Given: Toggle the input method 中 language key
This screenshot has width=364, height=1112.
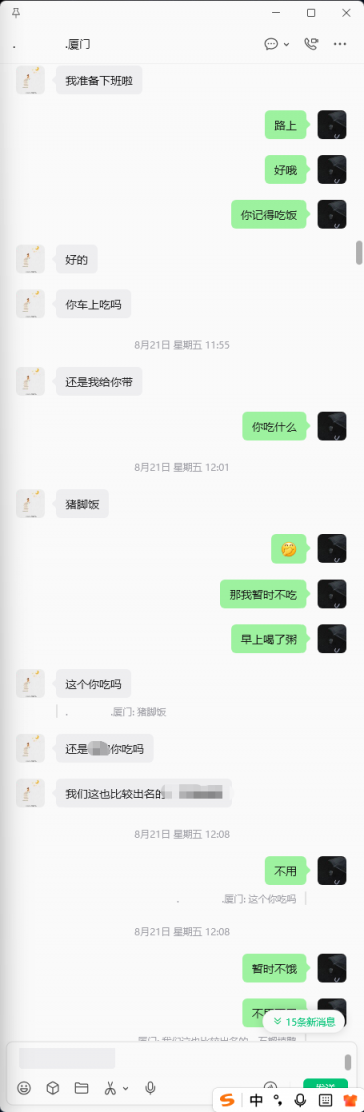Looking at the screenshot, I should coord(256,1100).
